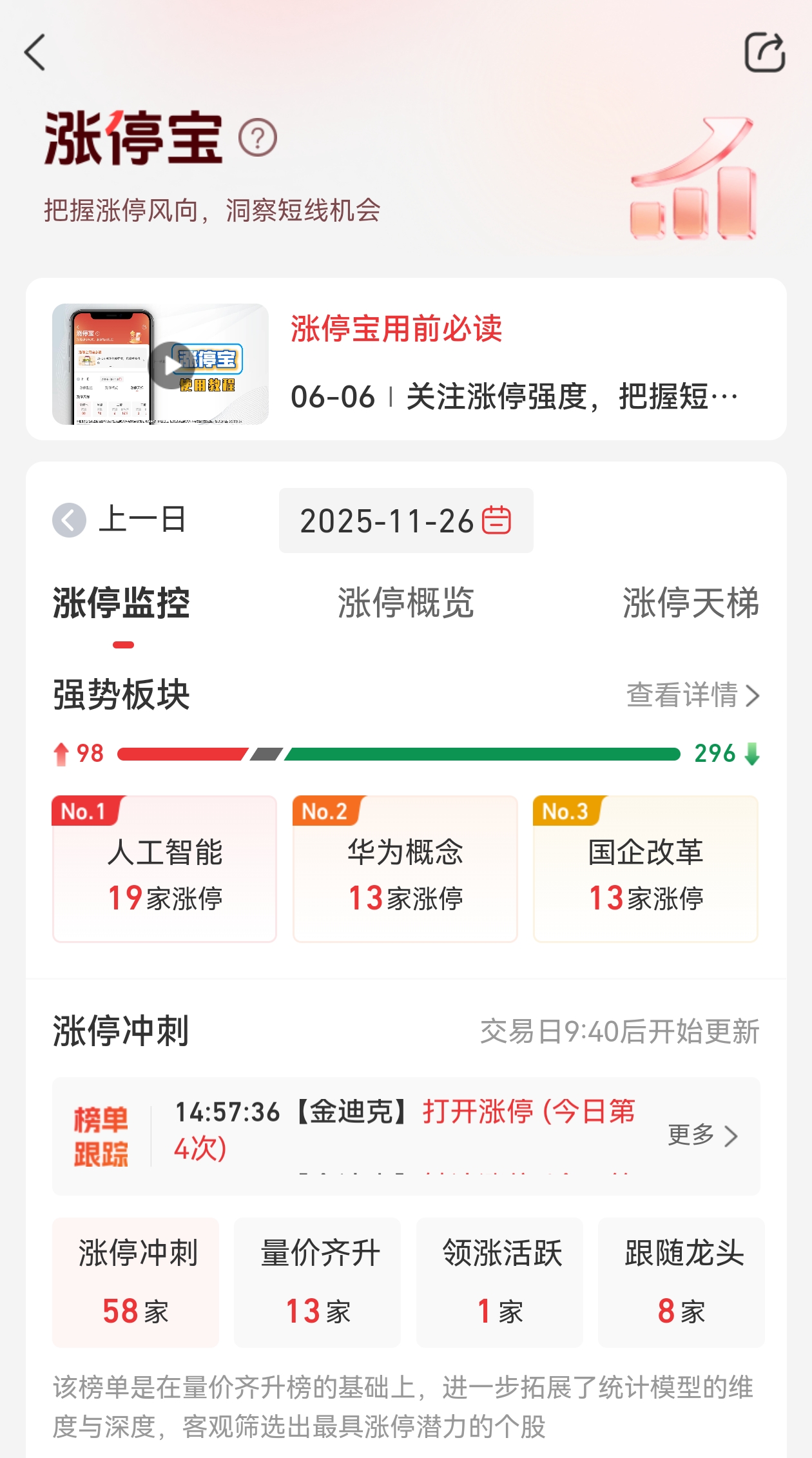812x1458 pixels.
Task: Select the 涨停冲刺 58家 list
Action: (136, 1281)
